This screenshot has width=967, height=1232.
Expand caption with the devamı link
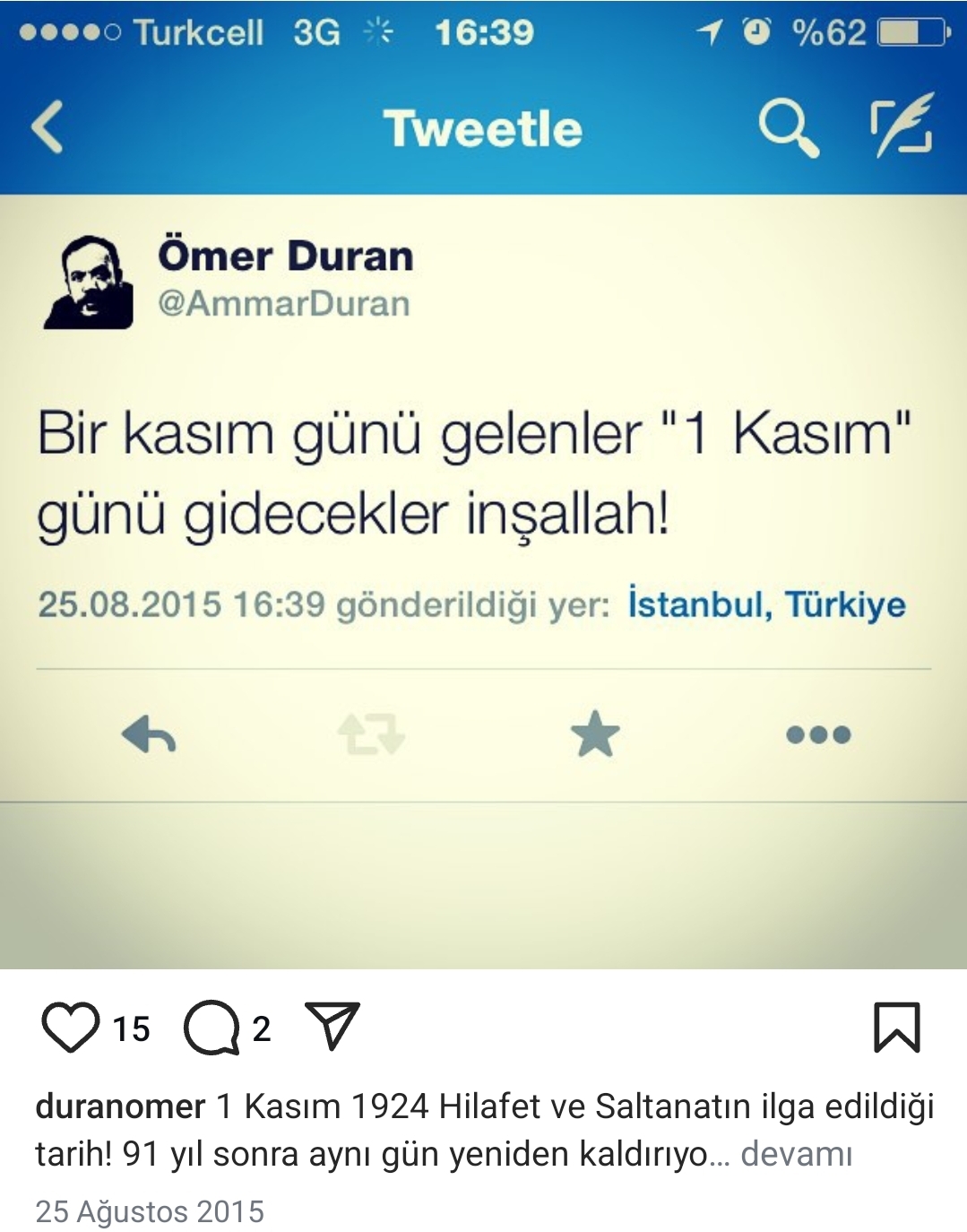click(796, 1154)
